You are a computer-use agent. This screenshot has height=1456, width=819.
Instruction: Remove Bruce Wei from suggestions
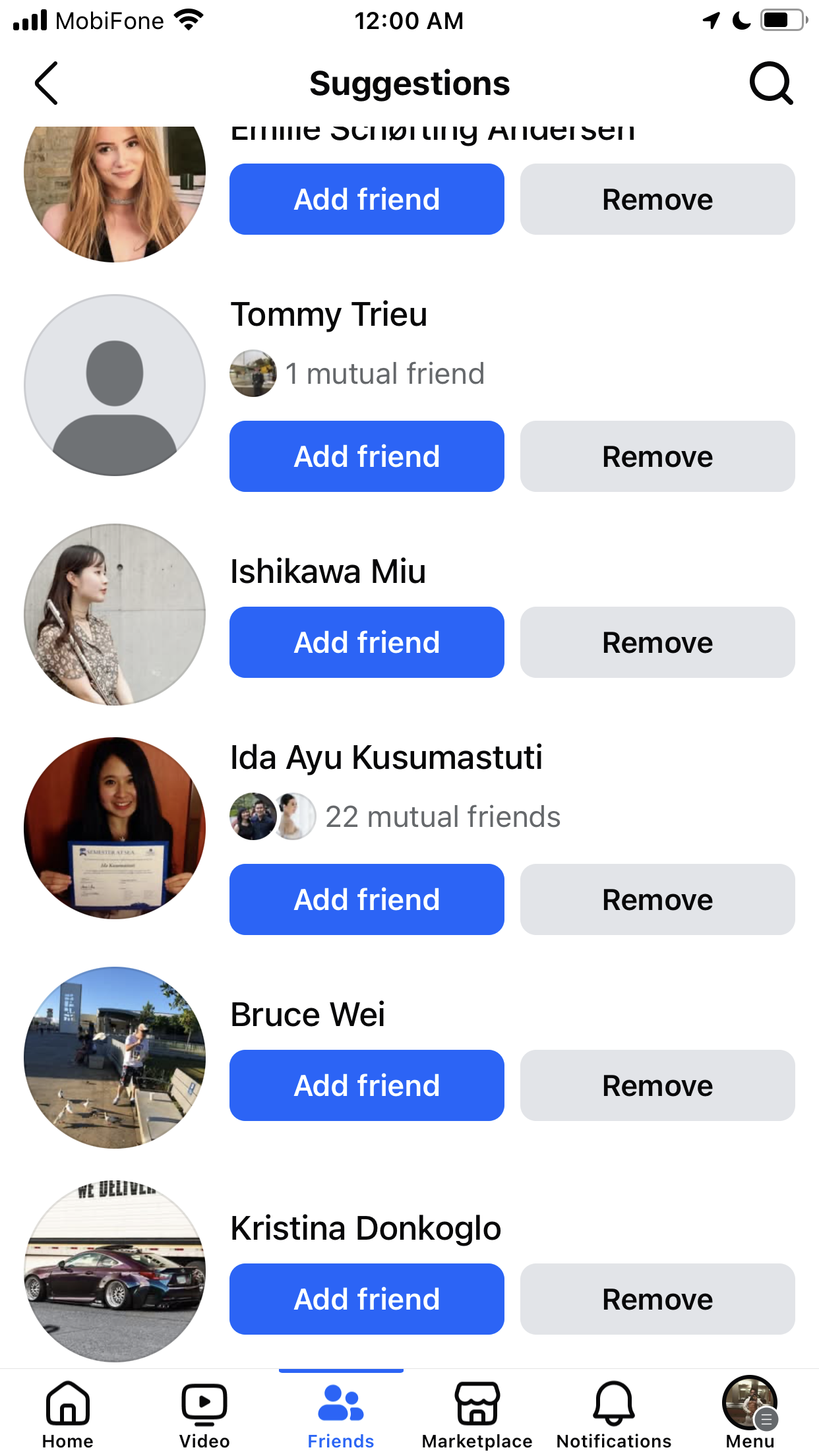(657, 1085)
